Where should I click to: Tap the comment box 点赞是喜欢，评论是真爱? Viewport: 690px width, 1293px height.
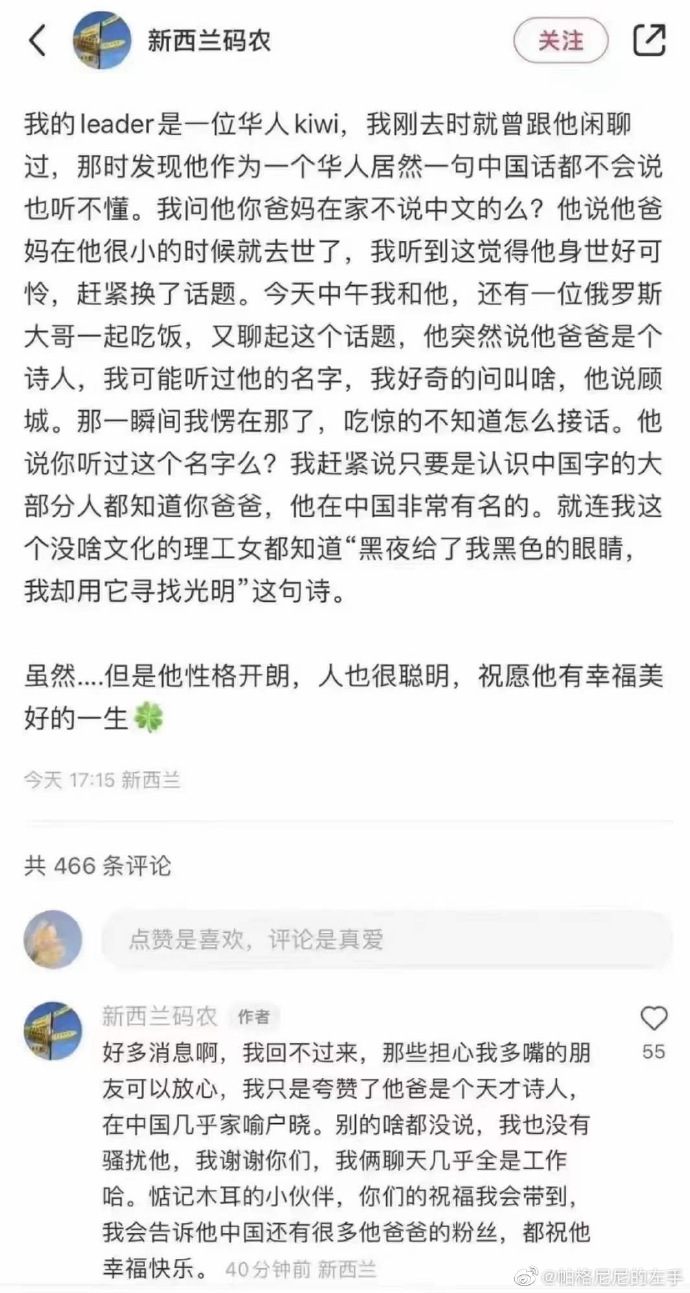pyautogui.click(x=386, y=939)
